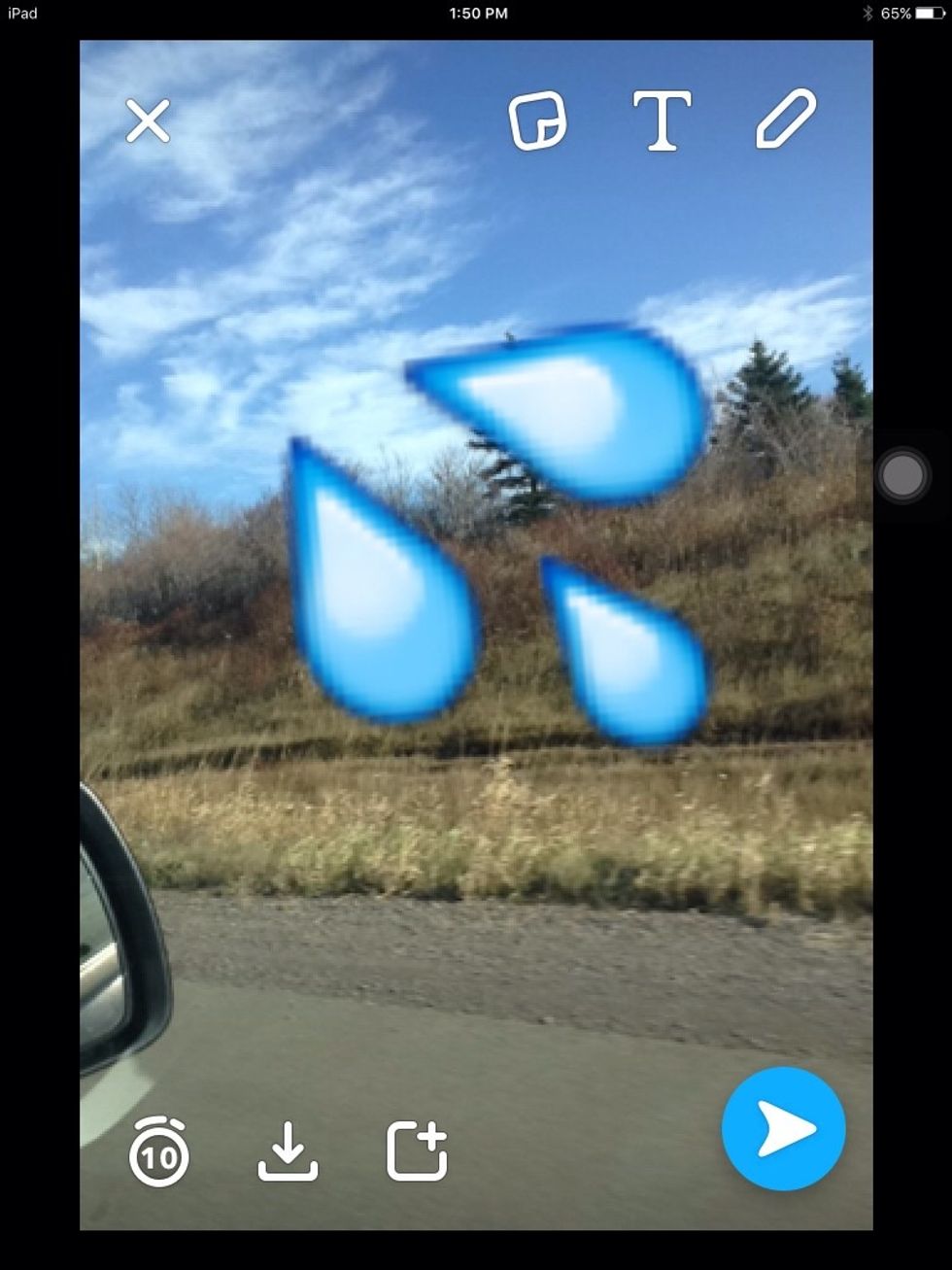
Task: Add the snap to your story
Action: [417, 1152]
